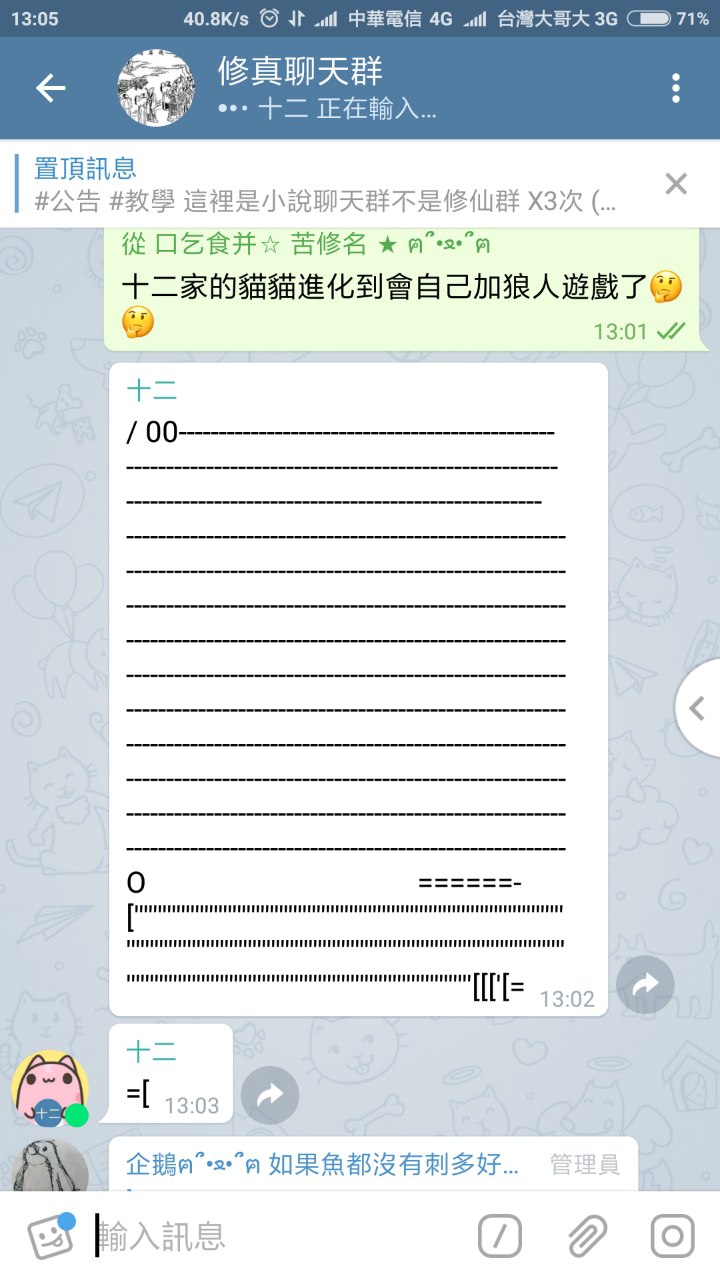Open the camera icon in the input bar
This screenshot has height=1280, width=720.
point(672,1237)
